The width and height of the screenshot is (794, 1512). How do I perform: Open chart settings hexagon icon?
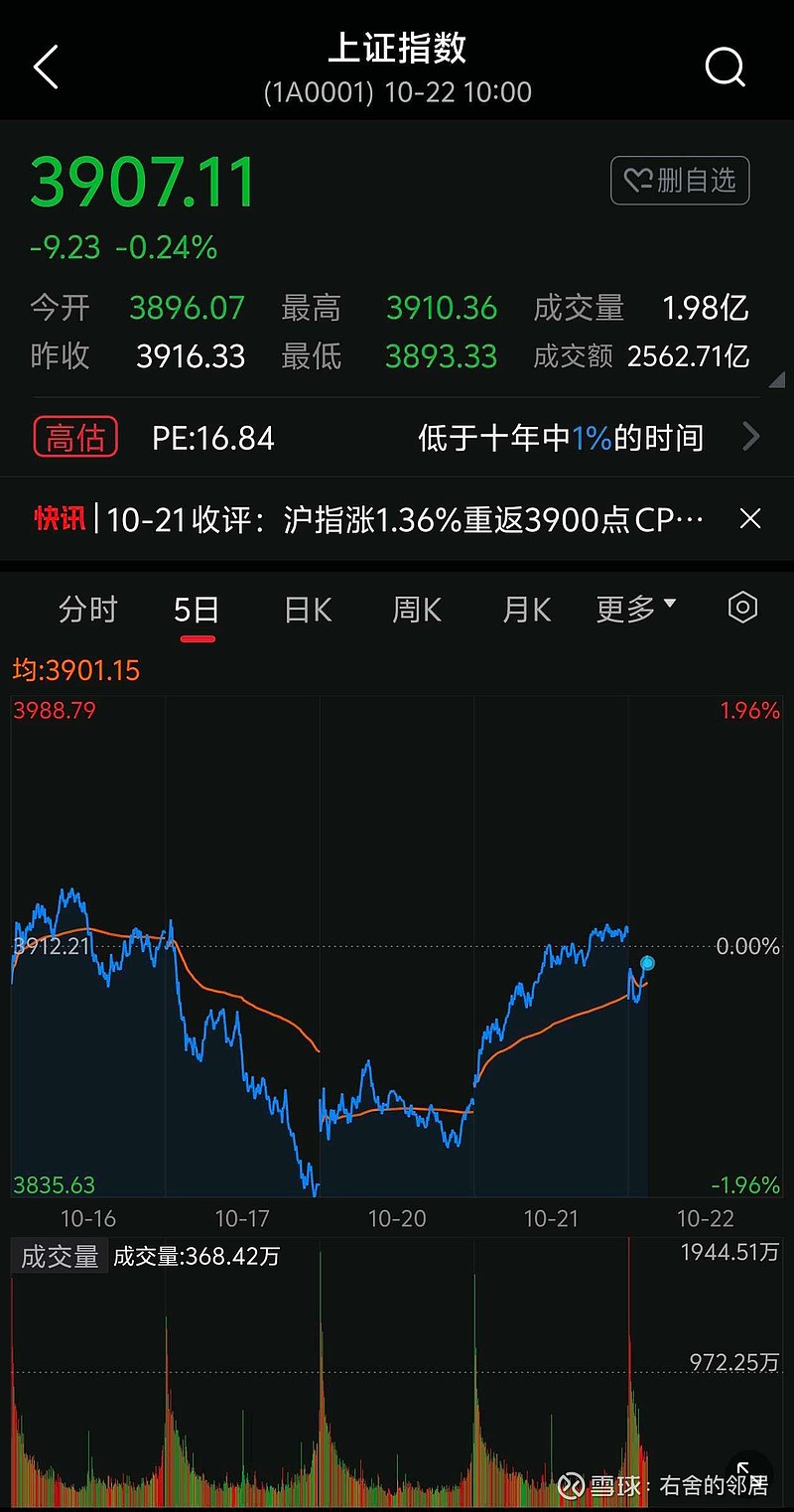[x=742, y=608]
